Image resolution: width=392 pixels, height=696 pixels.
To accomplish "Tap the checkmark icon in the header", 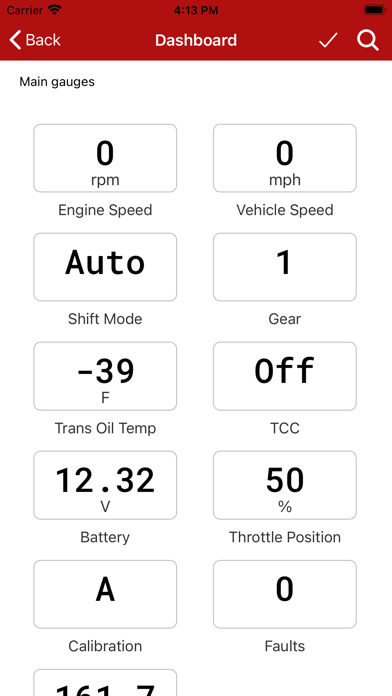I will click(328, 40).
